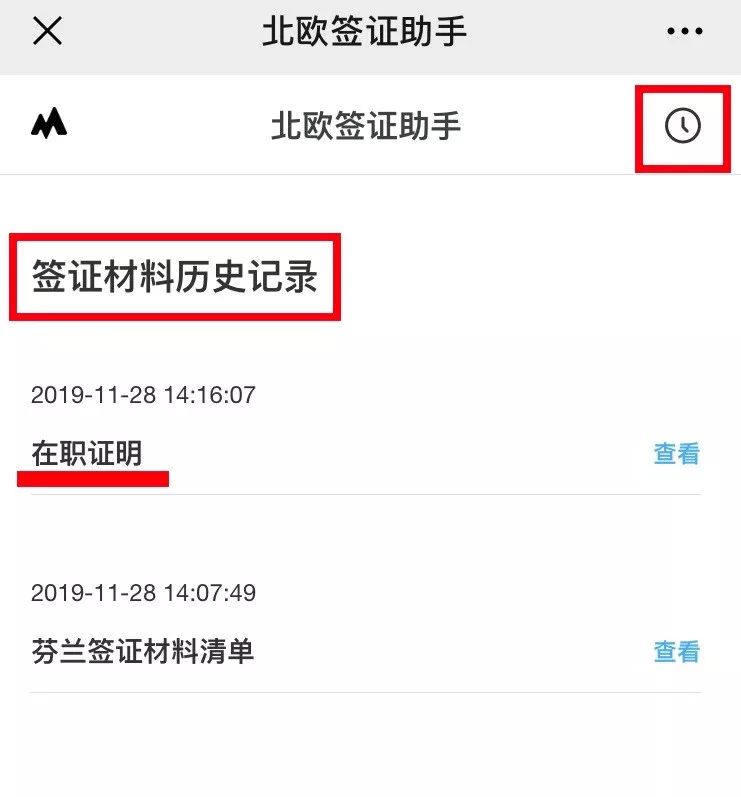741x797 pixels.
Task: Click 查看 next to 在职证明
Action: pyautogui.click(x=676, y=455)
